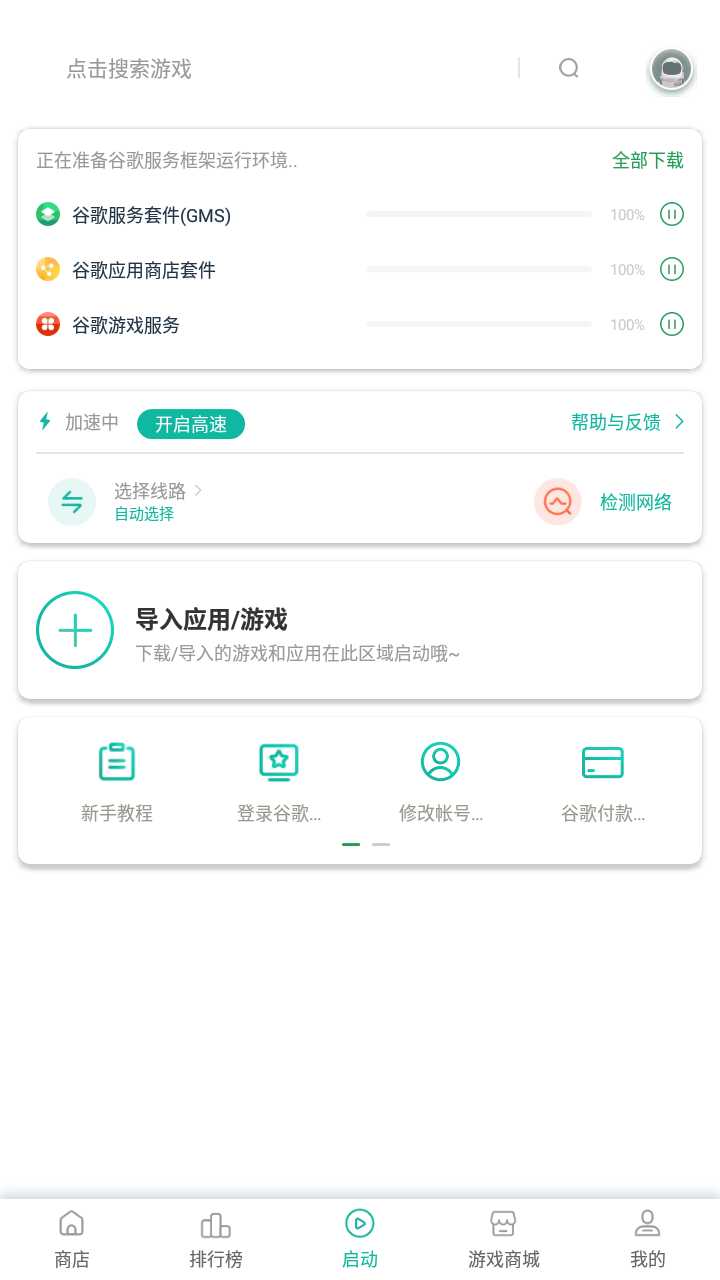Run 检测网络 network check
The width and height of the screenshot is (720, 1280).
604,502
